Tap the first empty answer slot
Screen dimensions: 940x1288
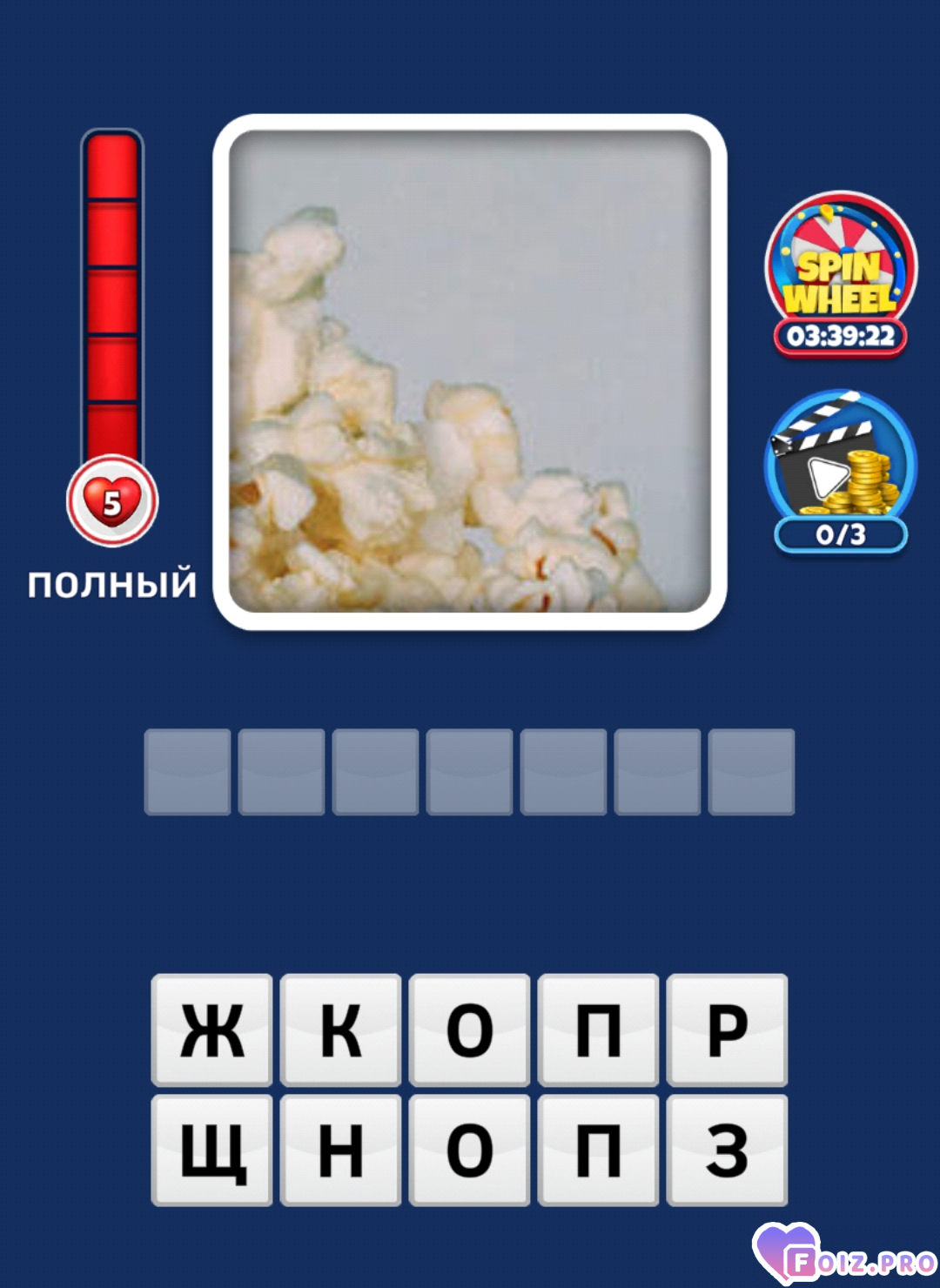pos(187,772)
